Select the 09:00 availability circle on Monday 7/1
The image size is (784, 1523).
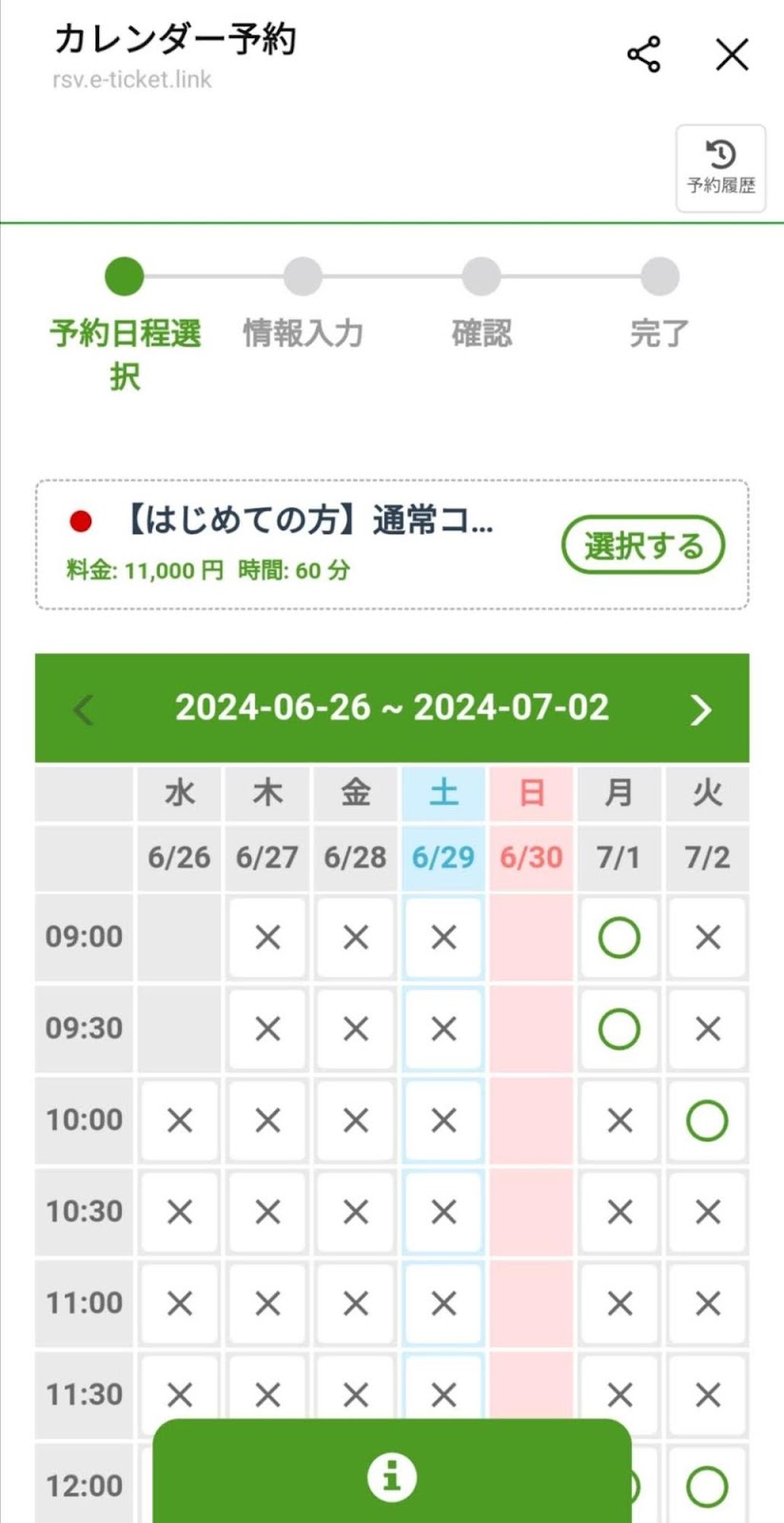619,937
